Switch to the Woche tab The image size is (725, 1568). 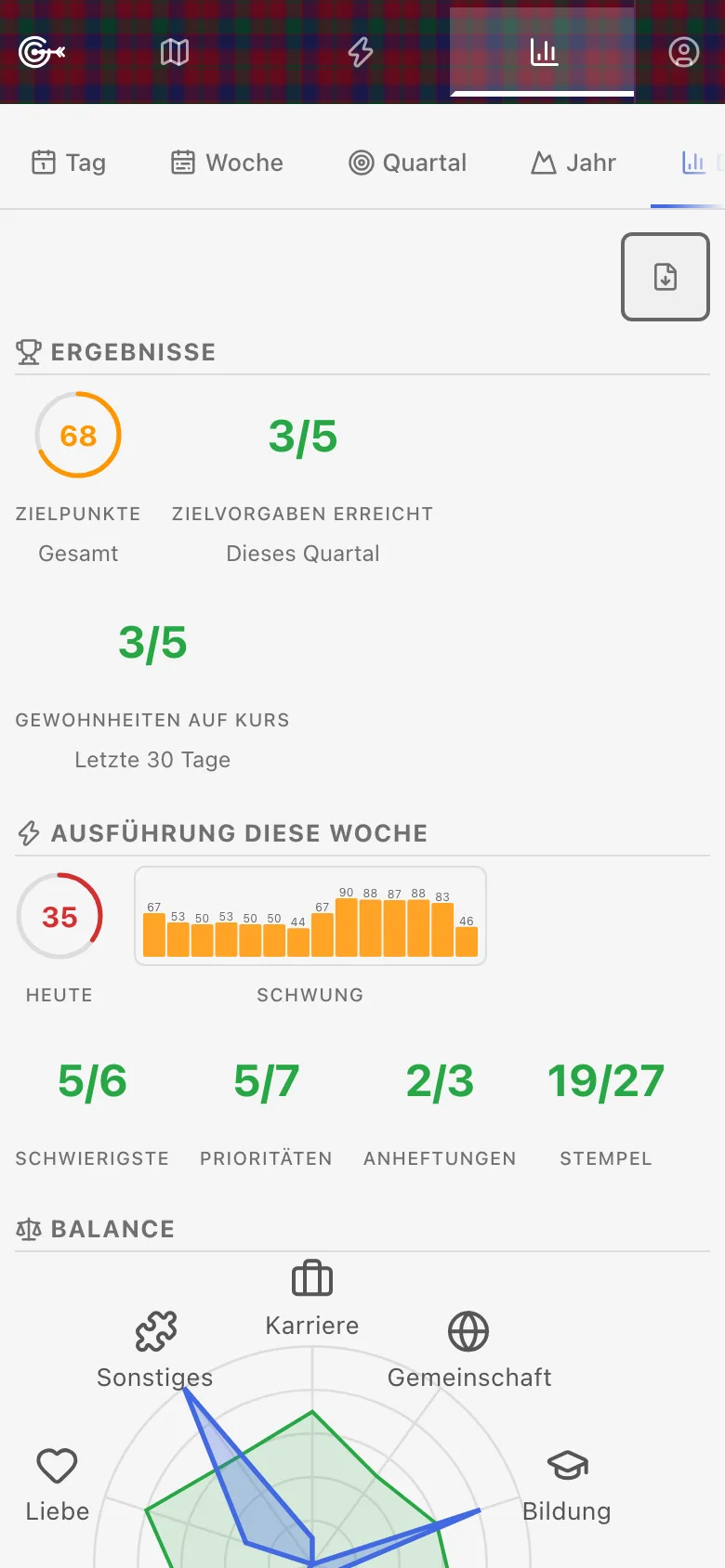(x=227, y=163)
